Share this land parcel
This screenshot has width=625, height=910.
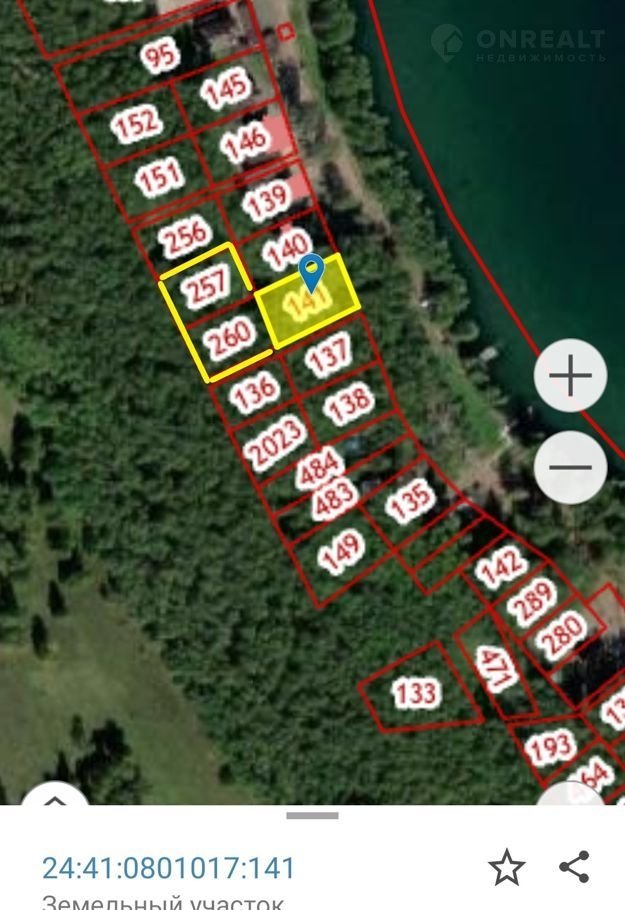[x=574, y=867]
